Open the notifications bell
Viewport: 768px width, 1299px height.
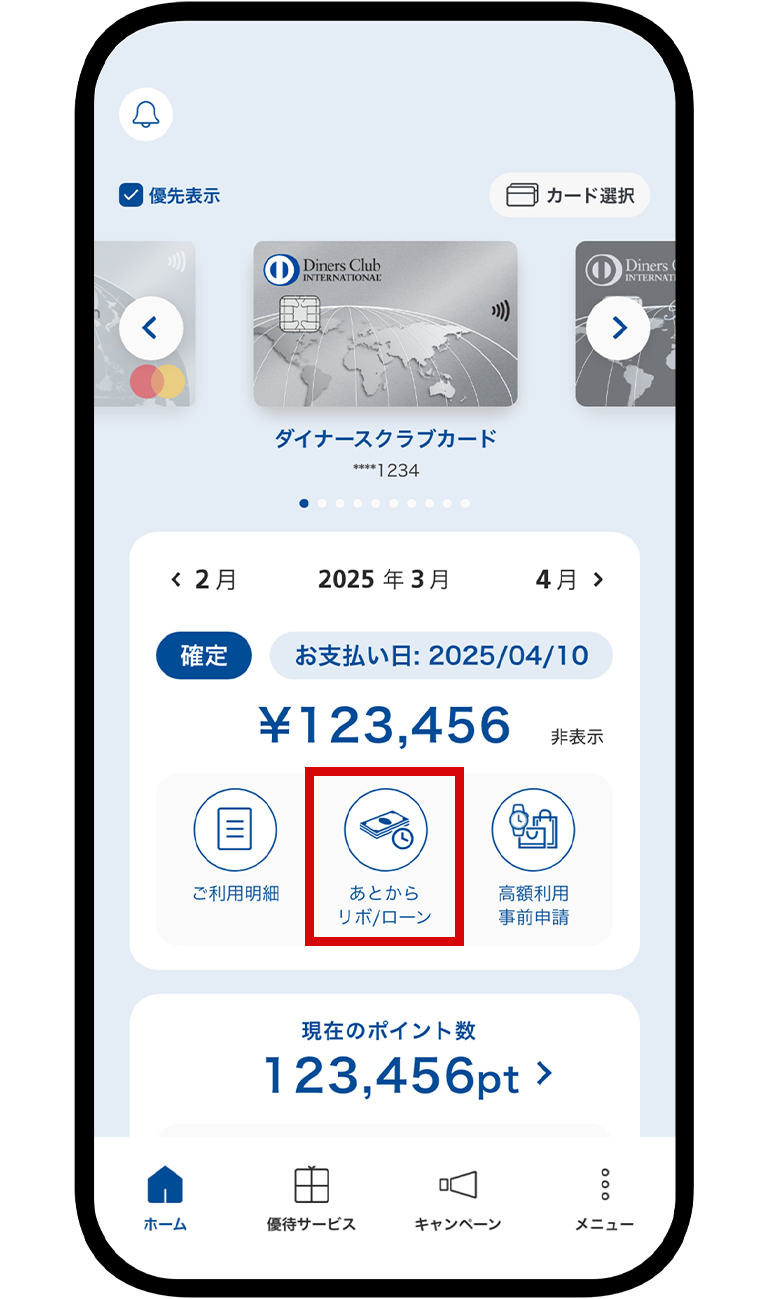[x=146, y=114]
